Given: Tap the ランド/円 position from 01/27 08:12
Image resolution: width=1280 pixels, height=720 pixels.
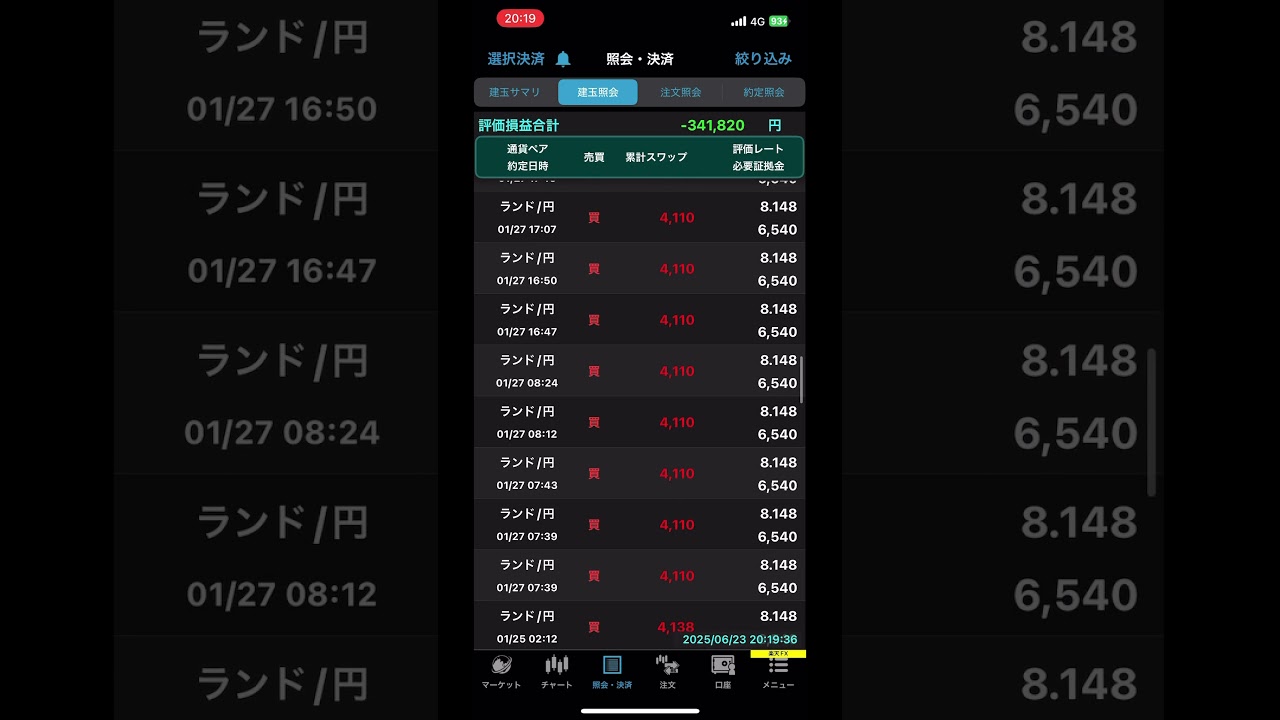Looking at the screenshot, I should [639, 422].
